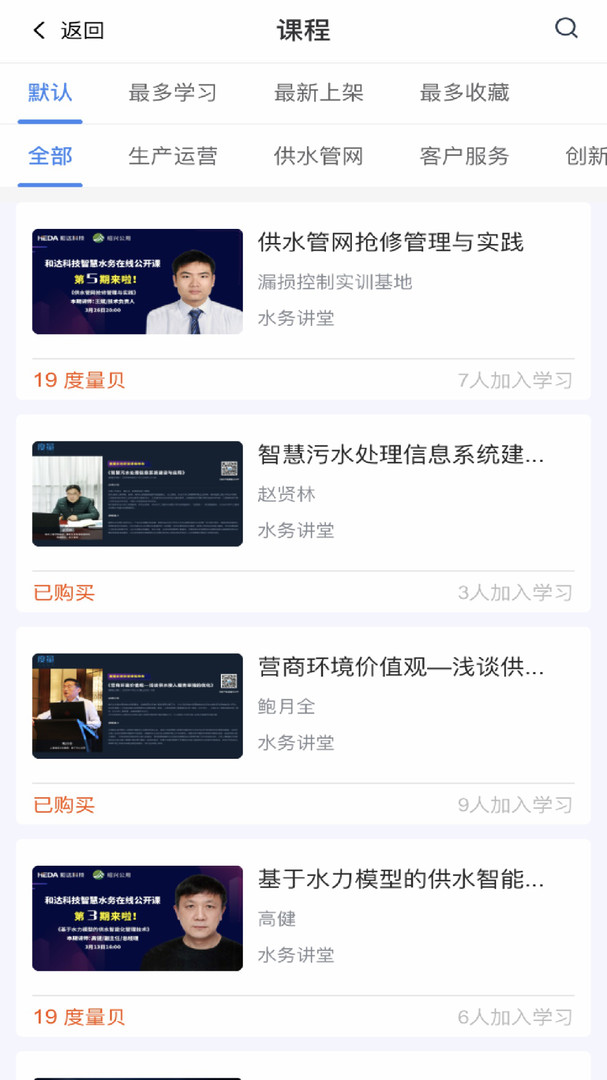This screenshot has width=607, height=1080.
Task: Switch to the 最新上架 tab
Action: tap(319, 93)
